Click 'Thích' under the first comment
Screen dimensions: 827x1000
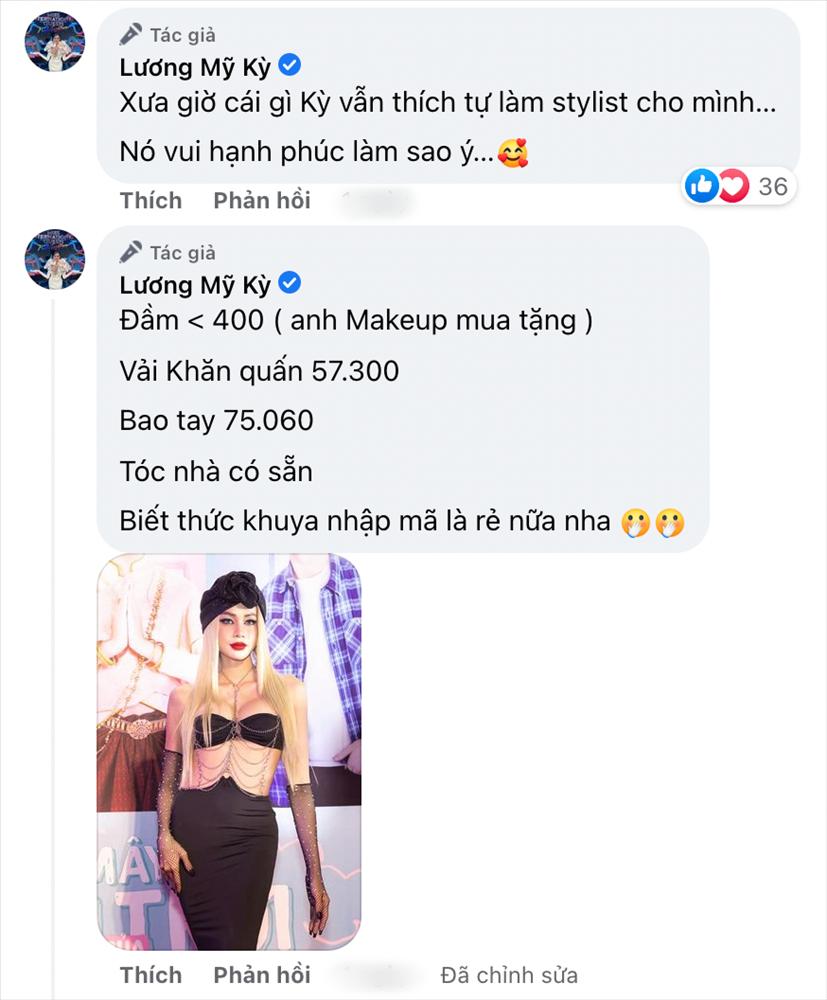tap(150, 200)
